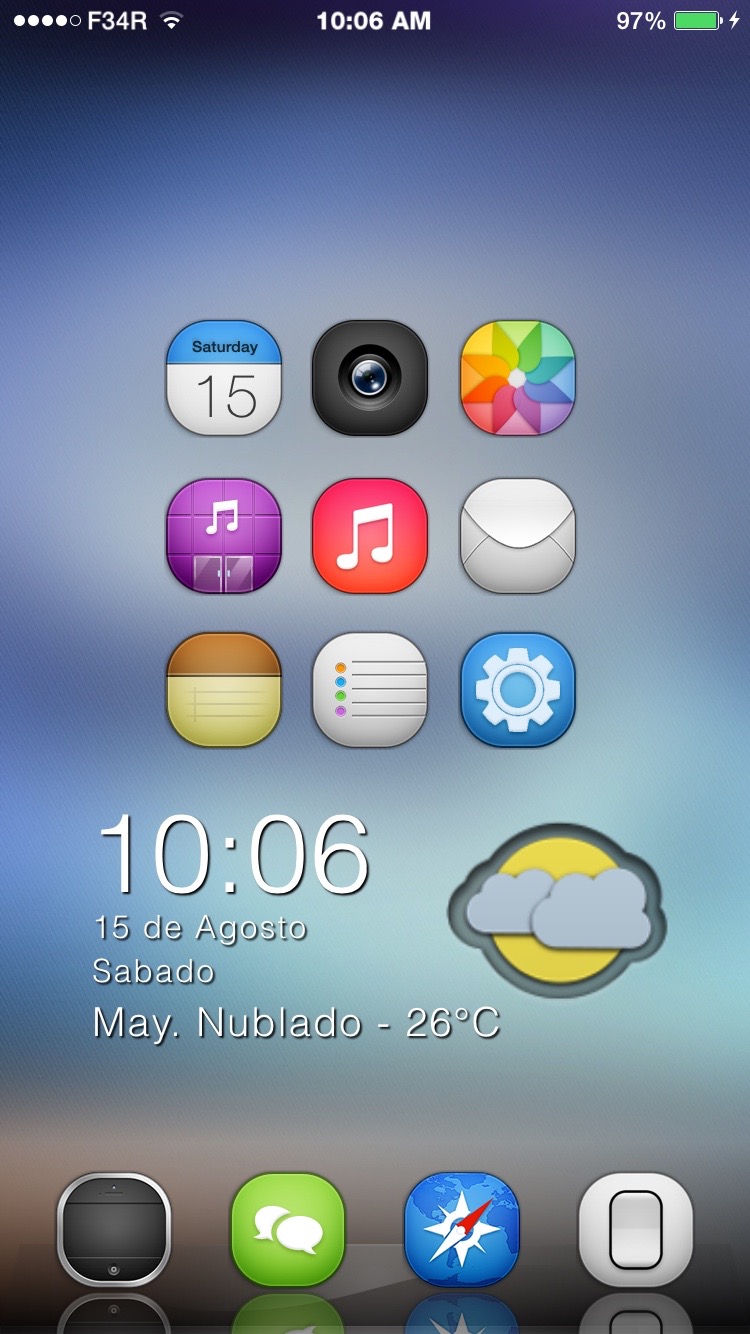Open the Mail envelope app

point(517,536)
